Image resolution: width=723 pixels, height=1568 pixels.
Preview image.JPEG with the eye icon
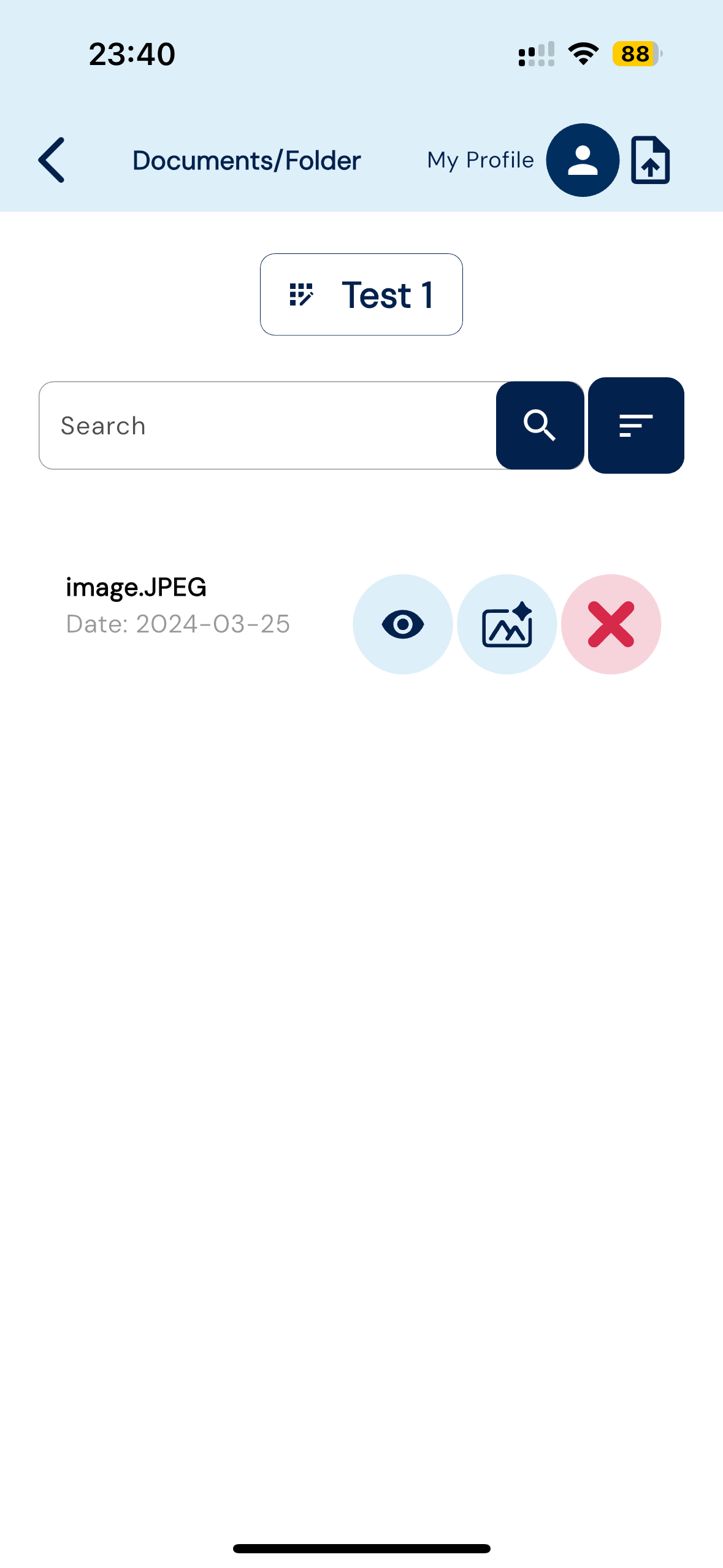tap(402, 624)
